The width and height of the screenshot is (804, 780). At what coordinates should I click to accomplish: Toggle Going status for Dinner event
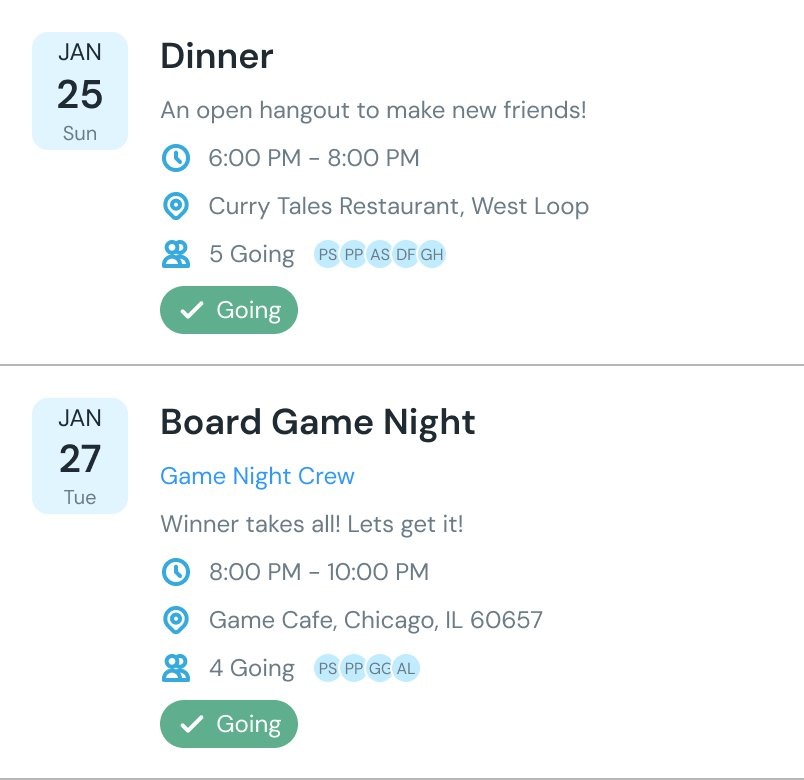[x=228, y=310]
